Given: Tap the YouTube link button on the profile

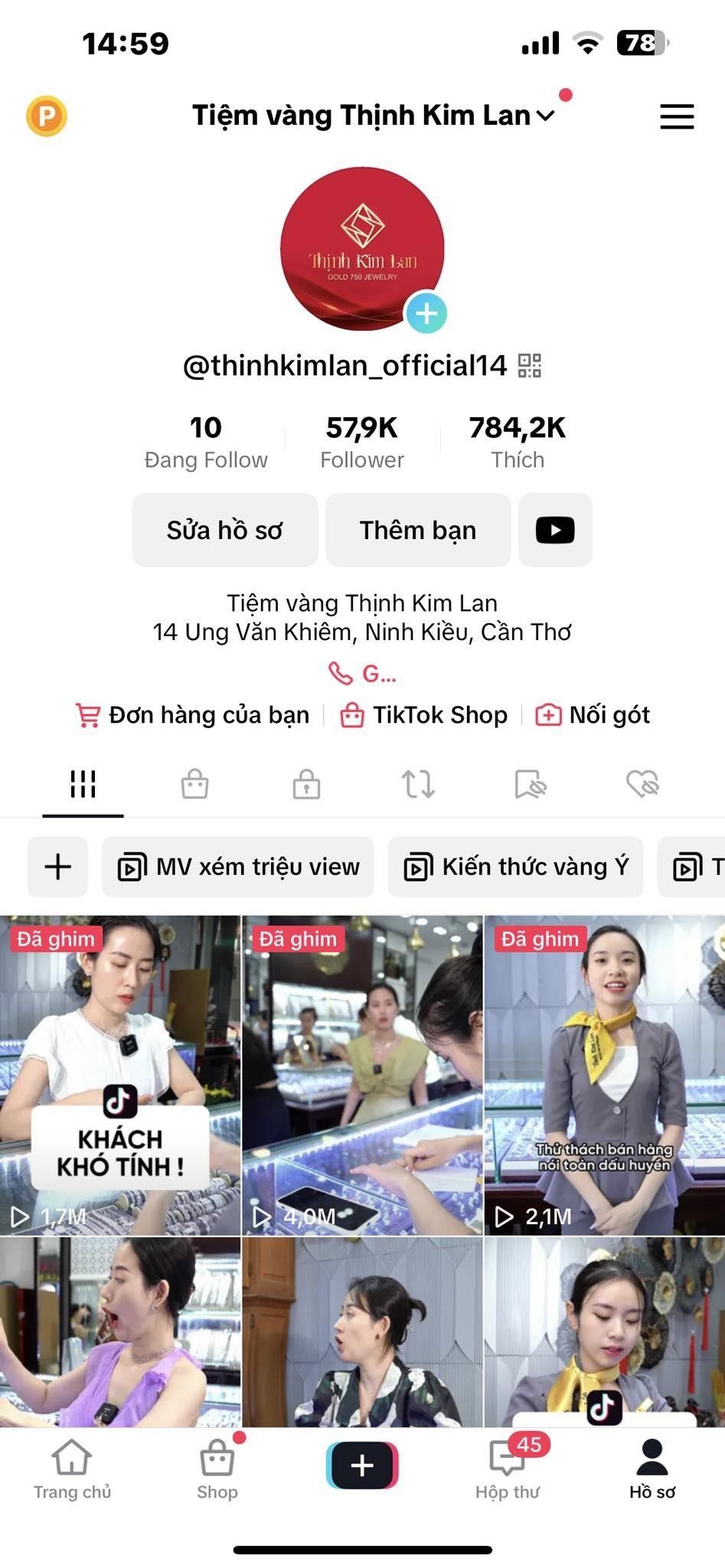Looking at the screenshot, I should pyautogui.click(x=554, y=530).
